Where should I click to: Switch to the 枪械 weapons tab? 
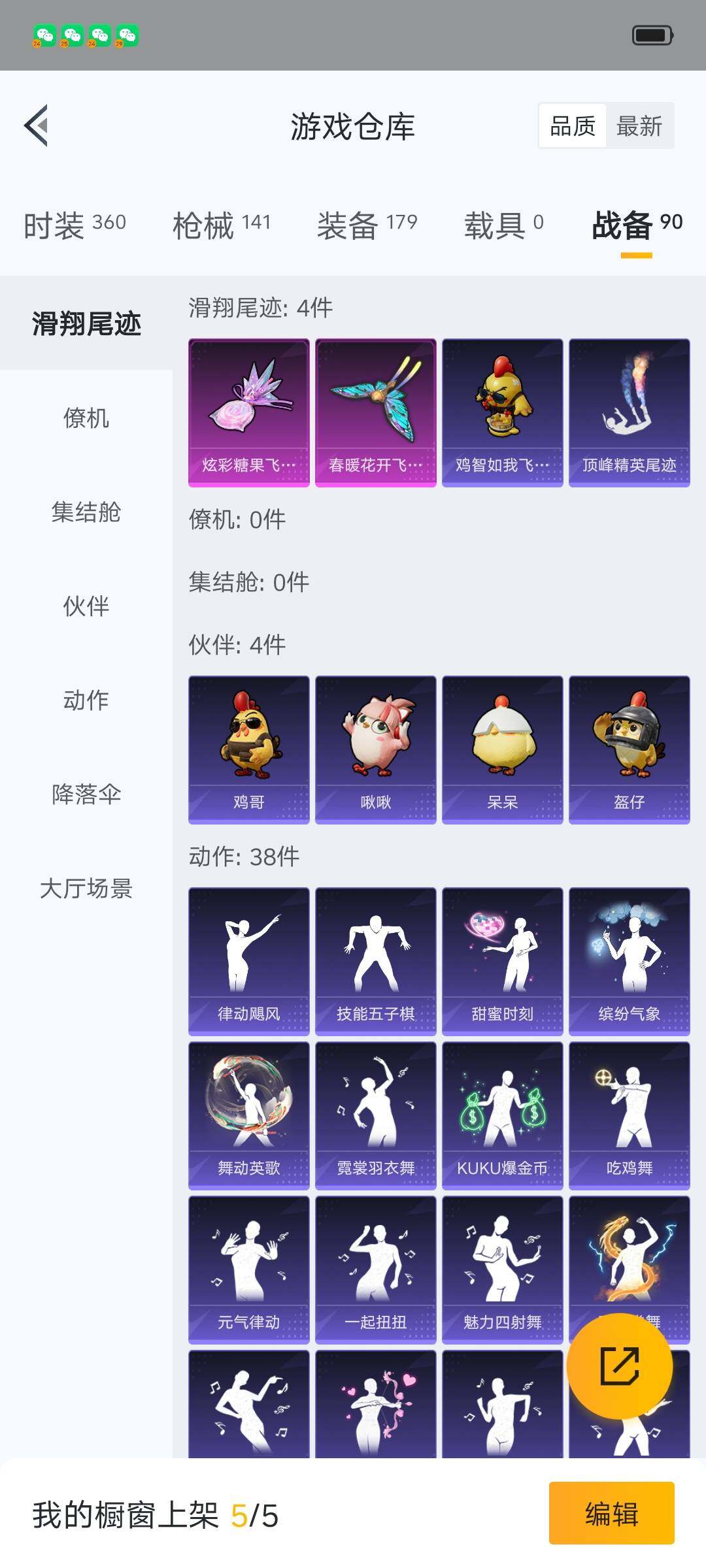[x=221, y=222]
